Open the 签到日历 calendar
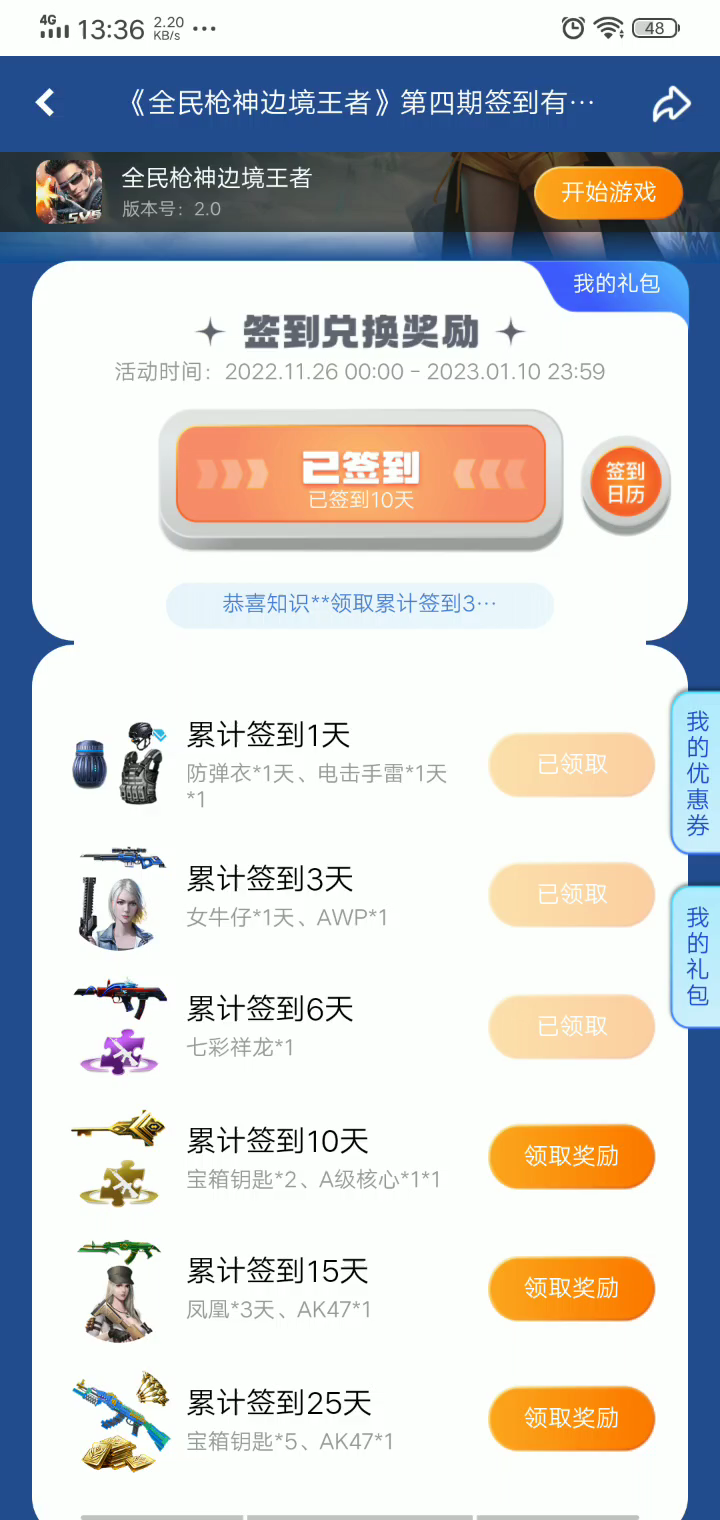The height and width of the screenshot is (1520, 720). tap(625, 485)
